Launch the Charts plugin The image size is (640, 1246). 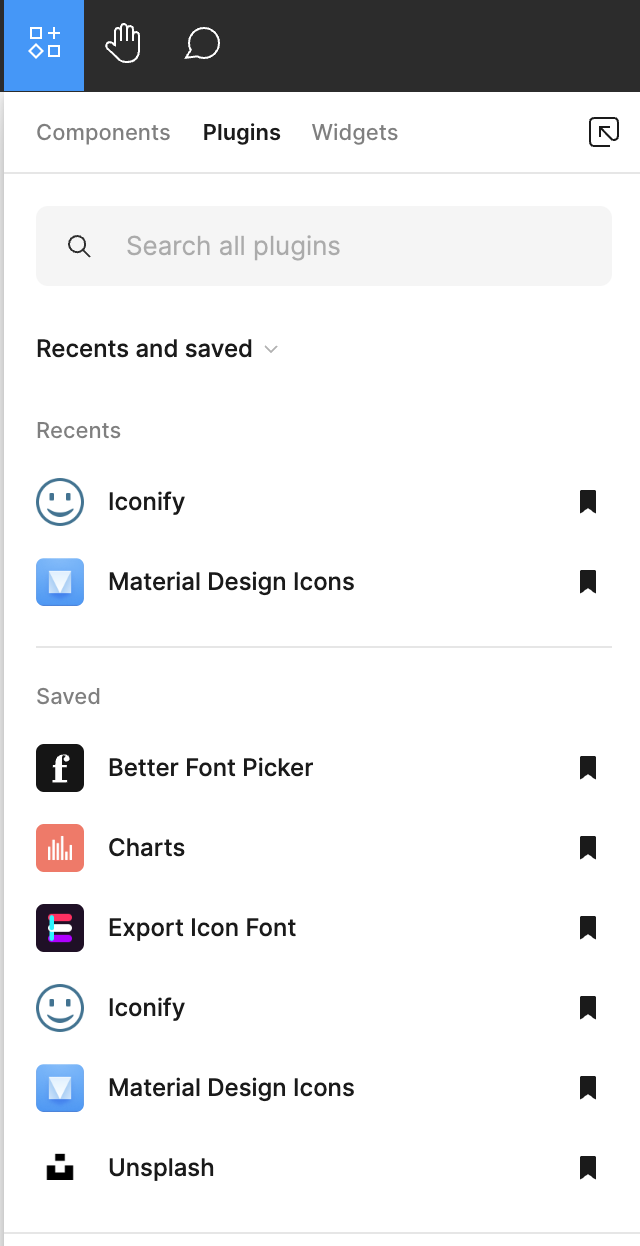coord(146,848)
